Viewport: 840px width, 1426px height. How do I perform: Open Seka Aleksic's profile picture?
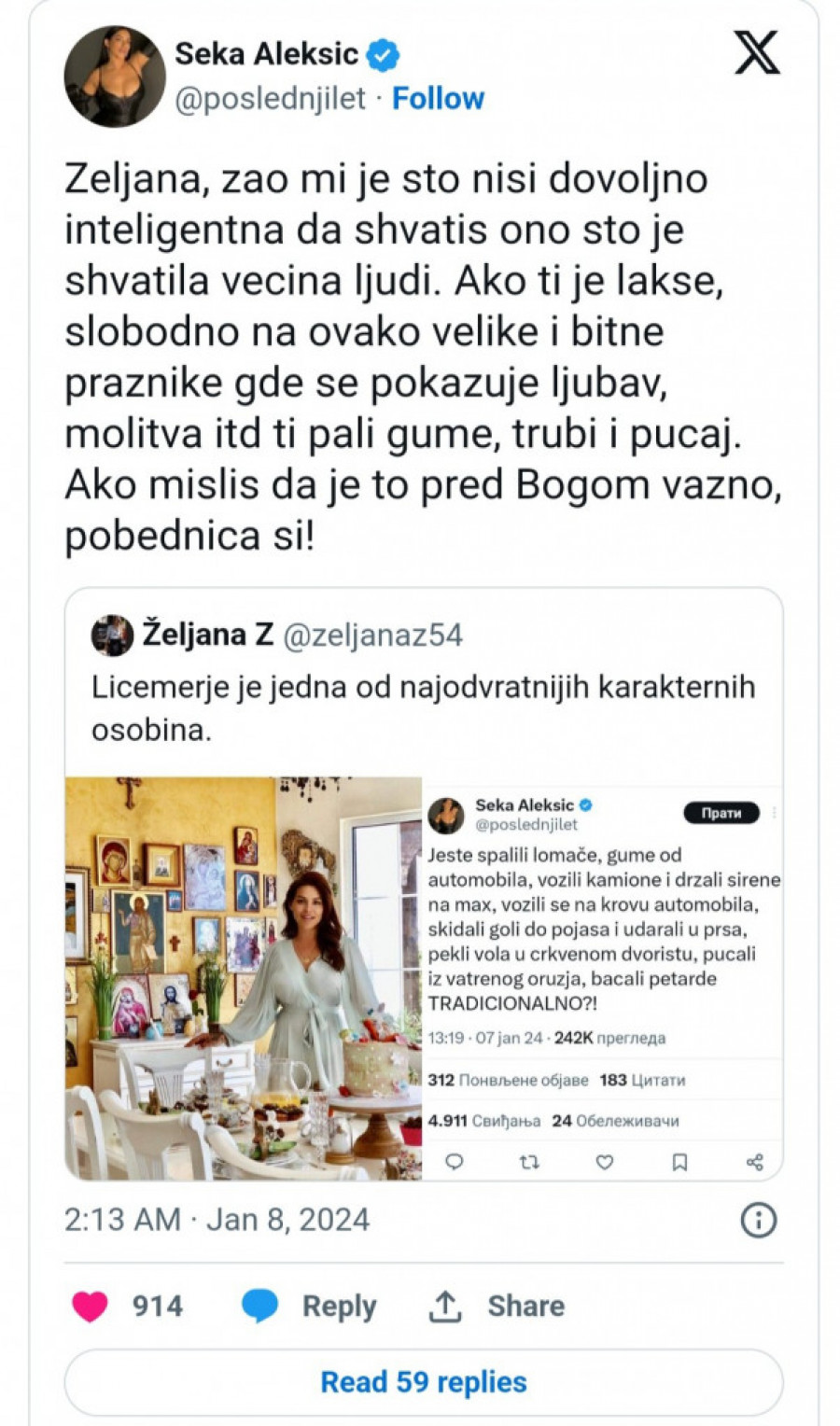pos(114,77)
